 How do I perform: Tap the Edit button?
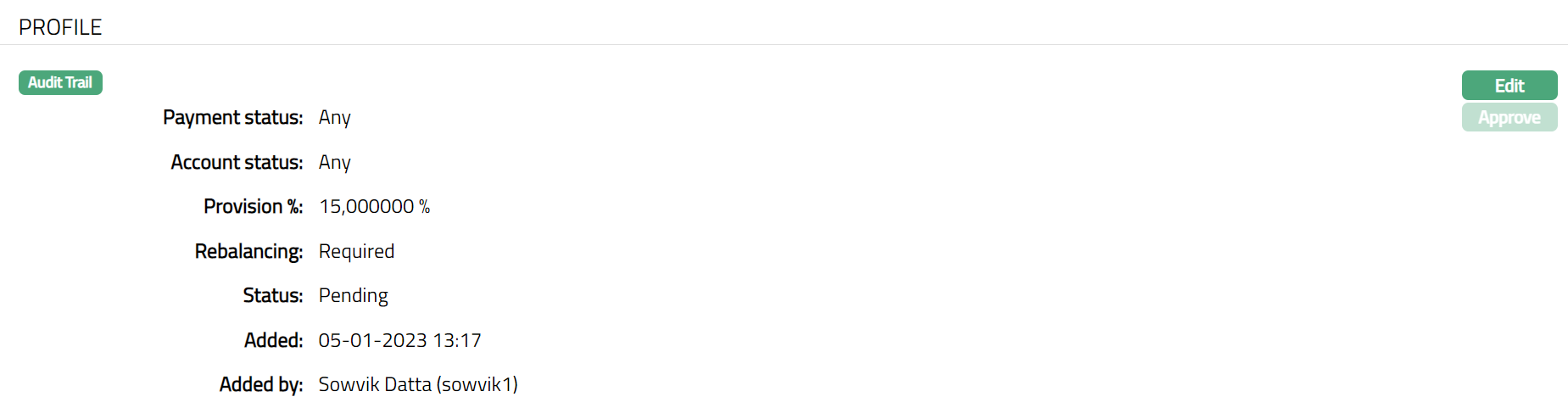pos(1509,86)
